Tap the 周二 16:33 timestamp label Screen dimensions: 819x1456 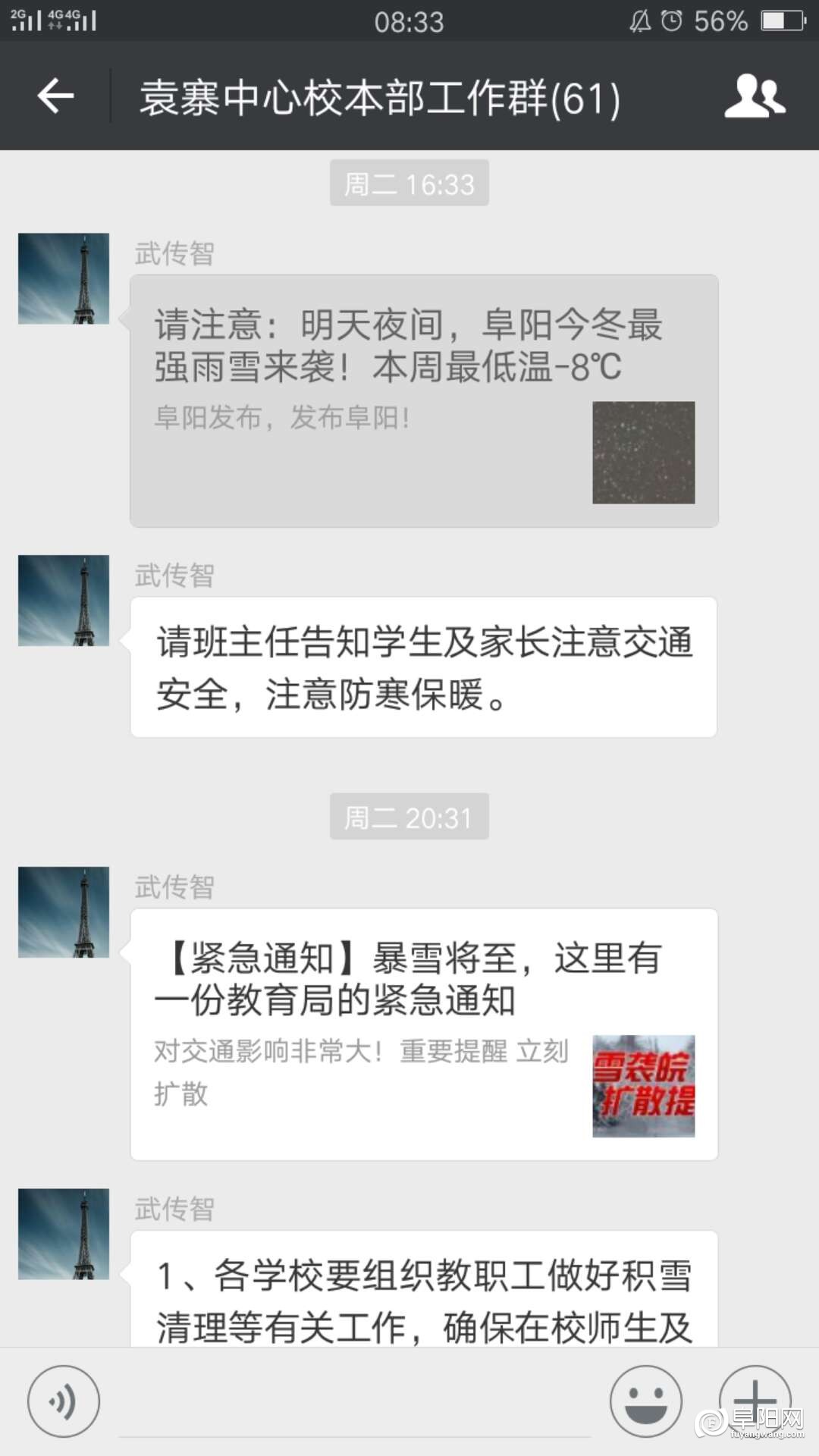(x=409, y=183)
